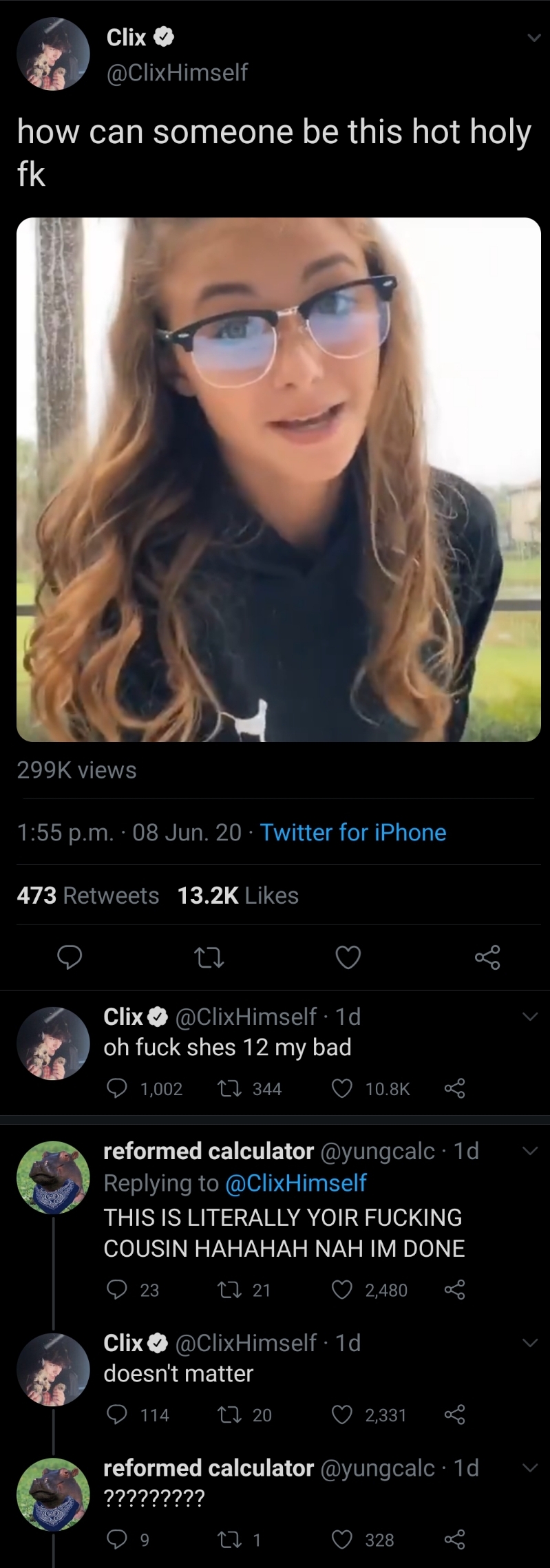Like the '?????????' reply
550x1568 pixels.
pyautogui.click(x=342, y=1540)
